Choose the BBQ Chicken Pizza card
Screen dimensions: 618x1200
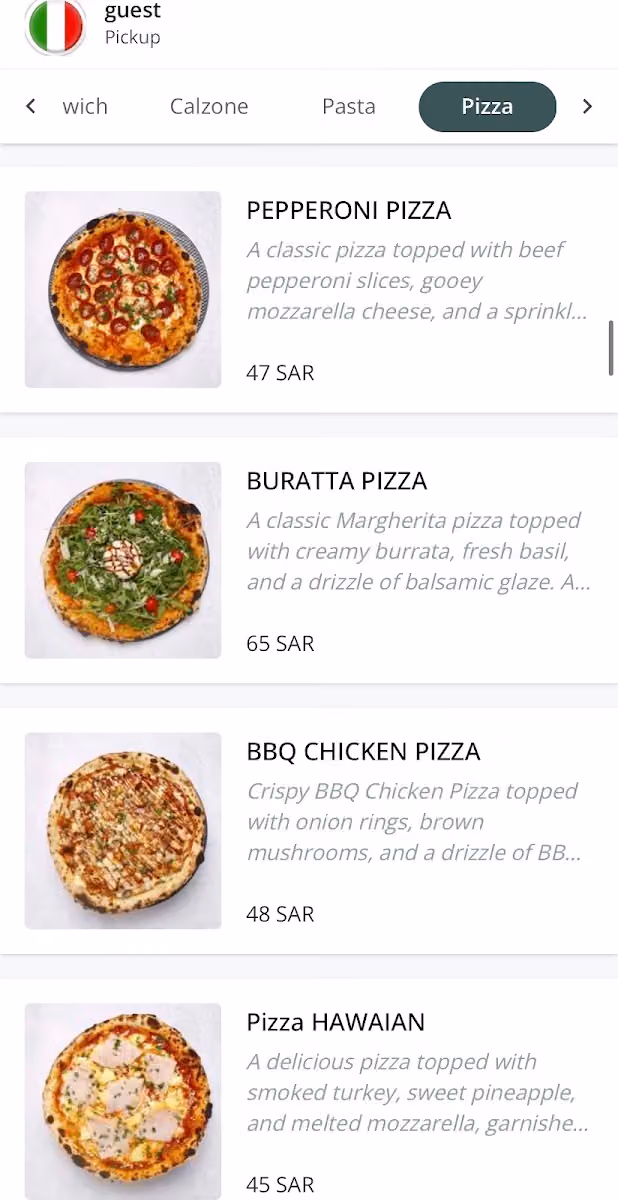click(309, 831)
